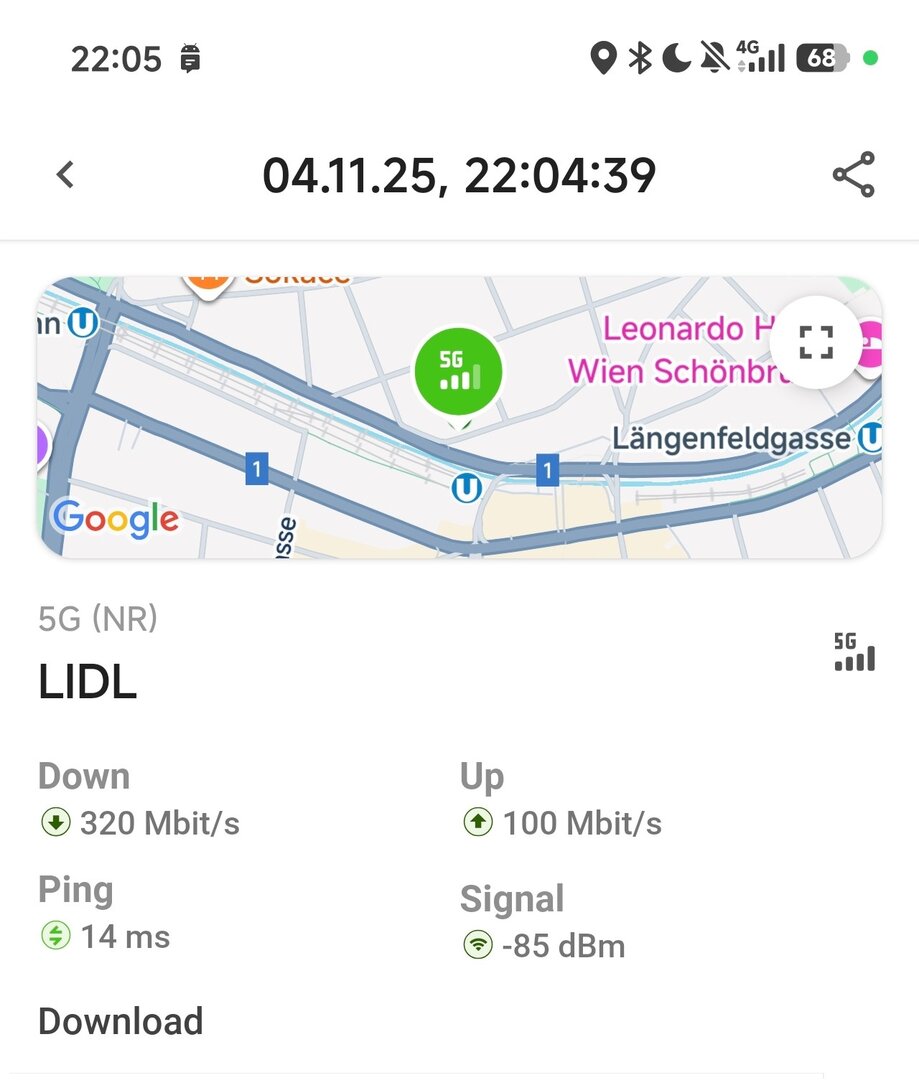Expand the map to fullscreen
Viewport: 919px width, 1080px height.
point(816,342)
